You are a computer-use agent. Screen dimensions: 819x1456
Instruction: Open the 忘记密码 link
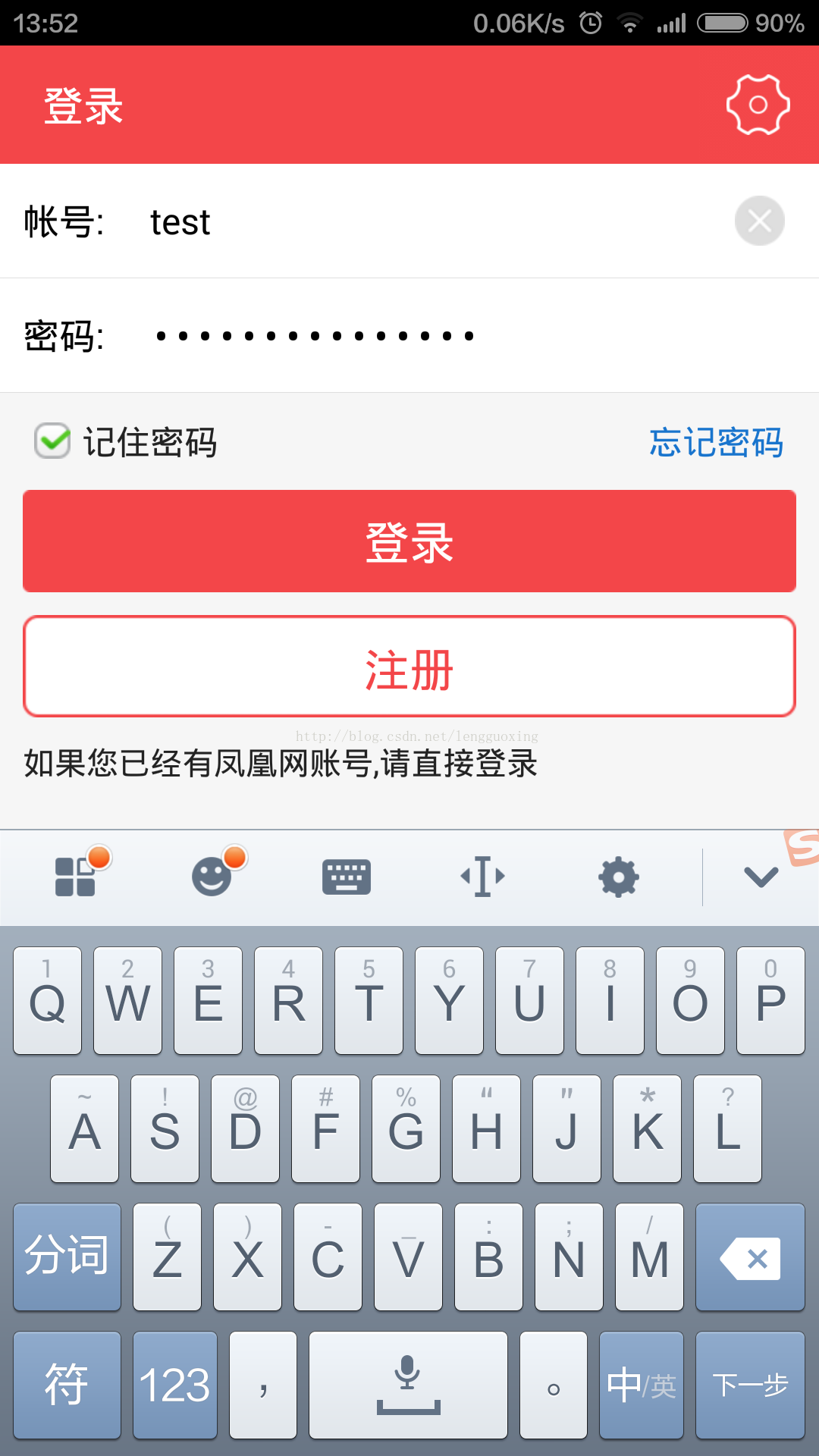click(716, 442)
